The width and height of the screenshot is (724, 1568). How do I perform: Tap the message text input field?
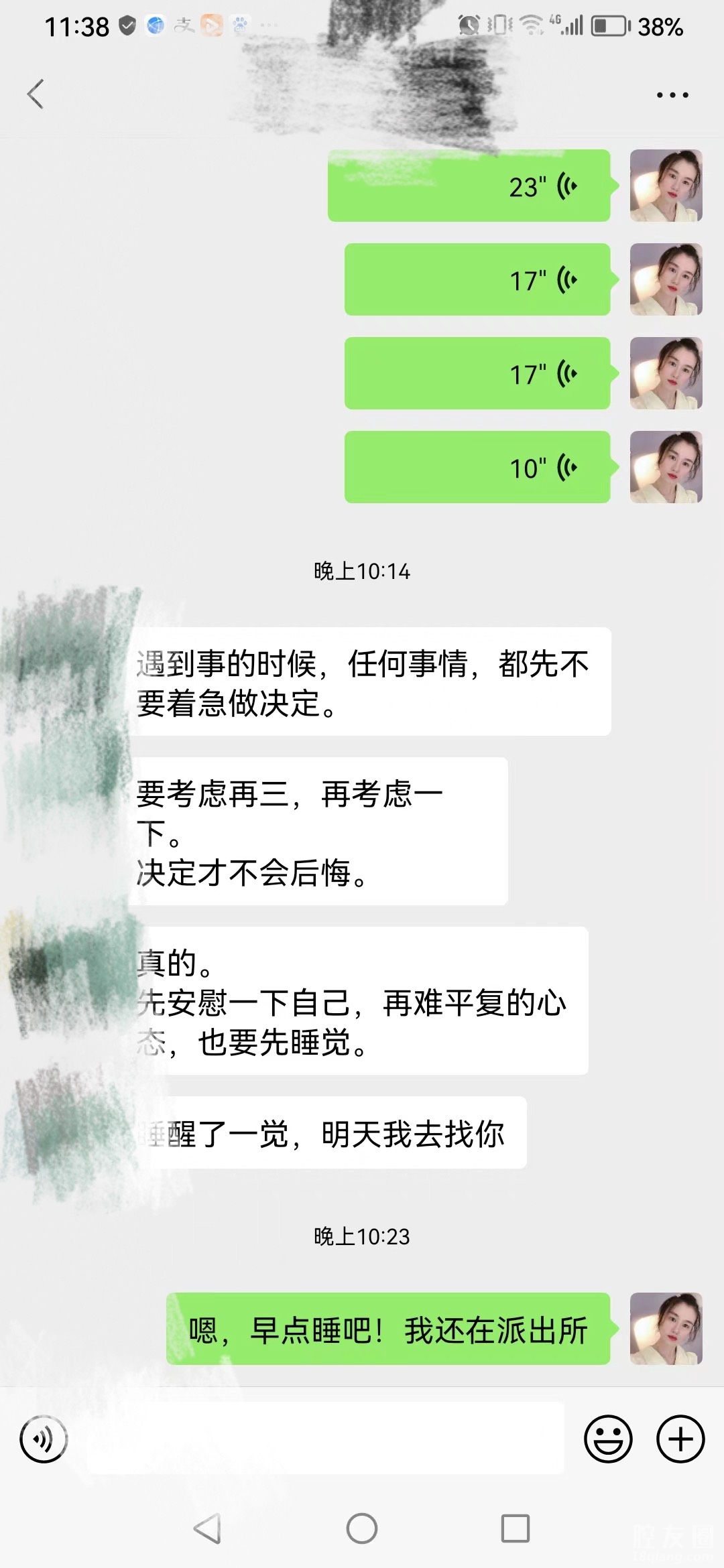click(x=325, y=1439)
